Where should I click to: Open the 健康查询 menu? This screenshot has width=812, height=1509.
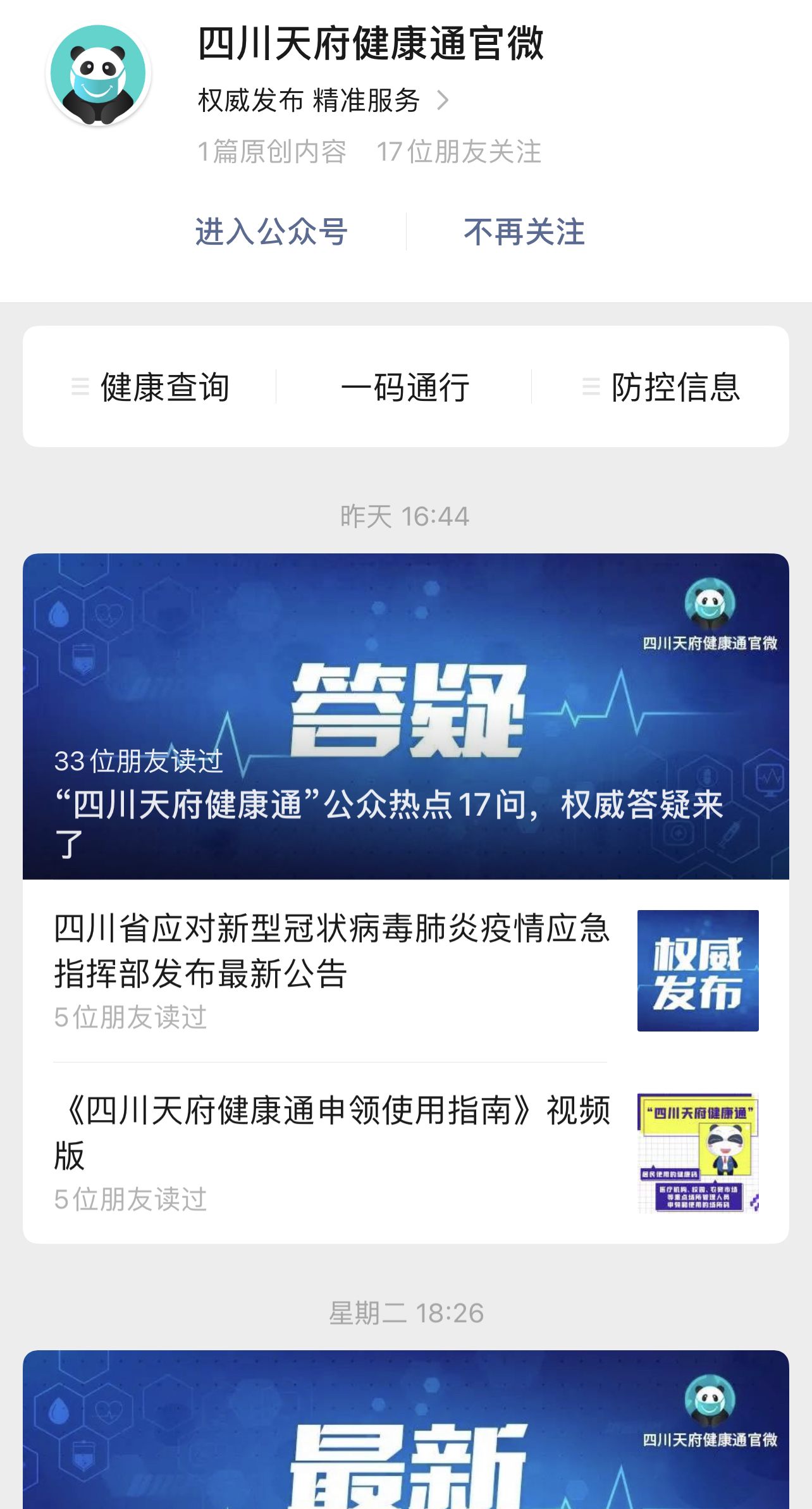click(x=151, y=386)
